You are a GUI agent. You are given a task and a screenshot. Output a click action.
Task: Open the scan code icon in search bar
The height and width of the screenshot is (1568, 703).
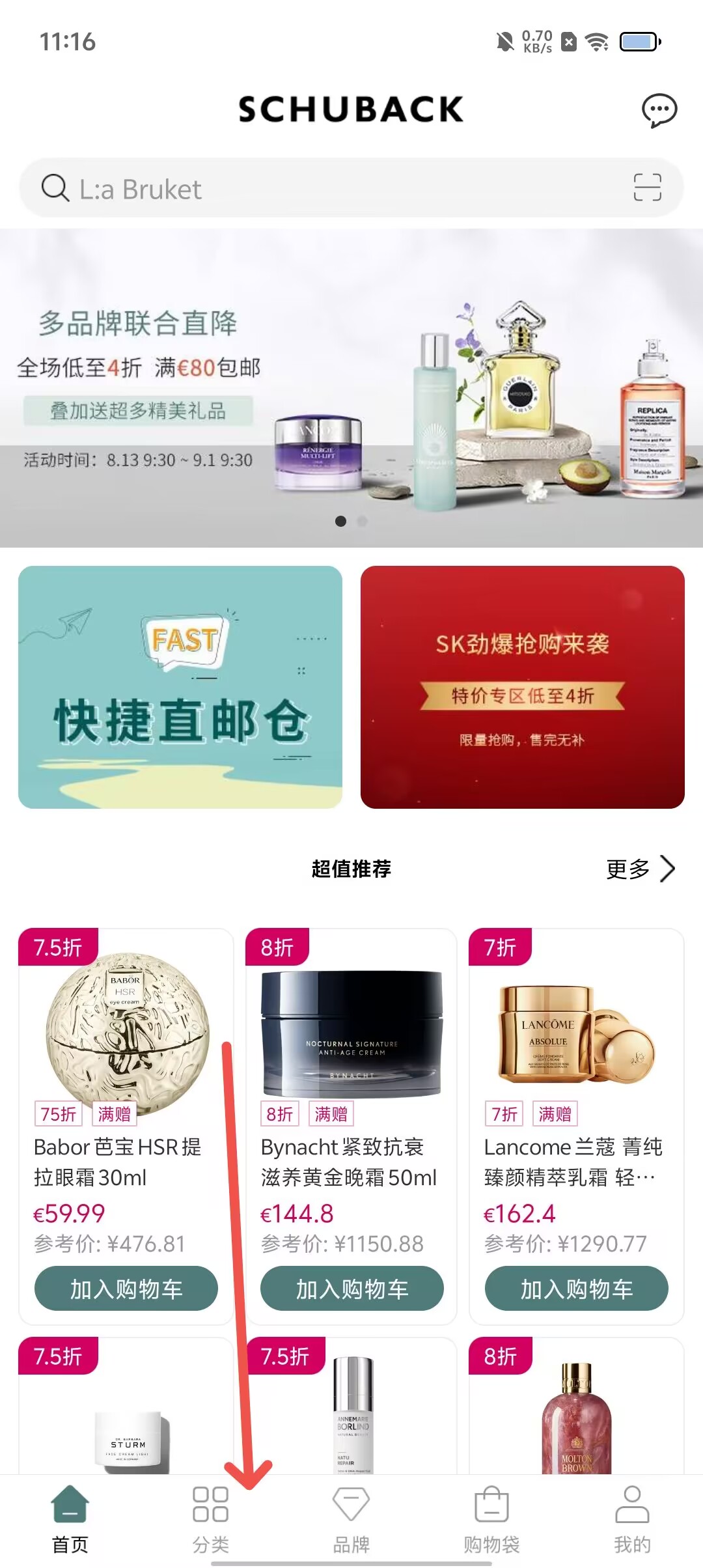(x=647, y=188)
